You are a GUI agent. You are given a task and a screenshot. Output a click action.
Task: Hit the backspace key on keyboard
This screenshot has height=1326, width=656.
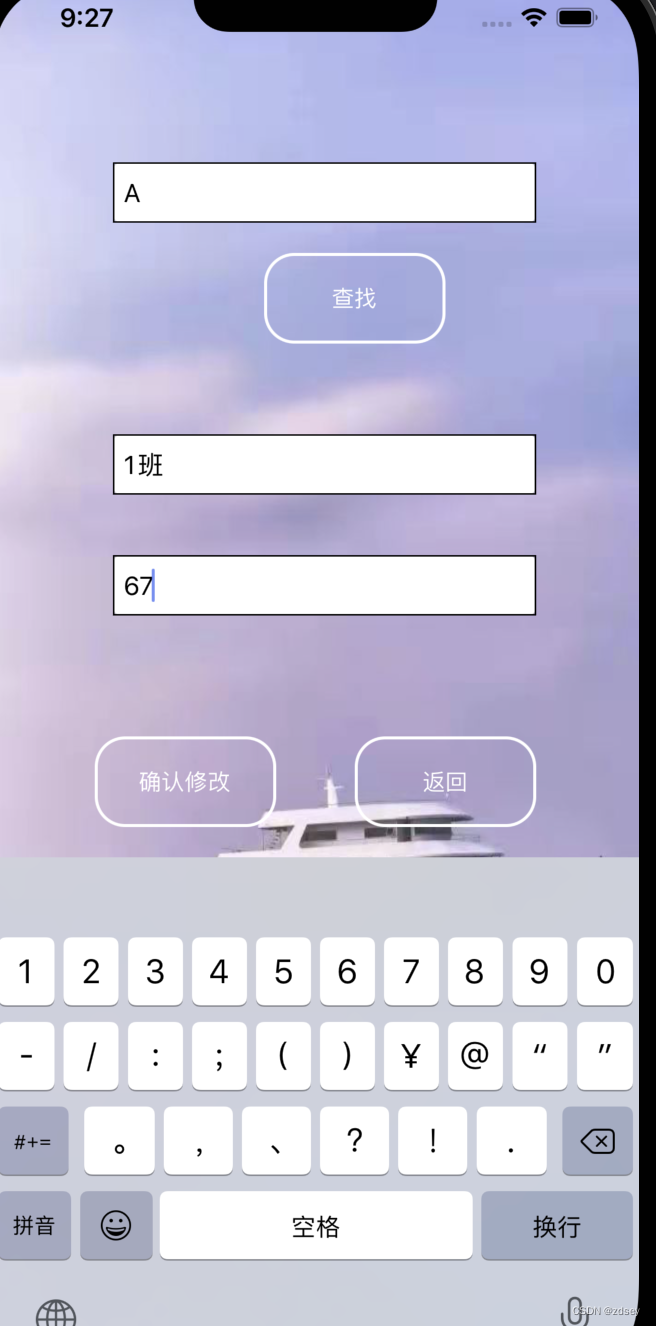597,1141
